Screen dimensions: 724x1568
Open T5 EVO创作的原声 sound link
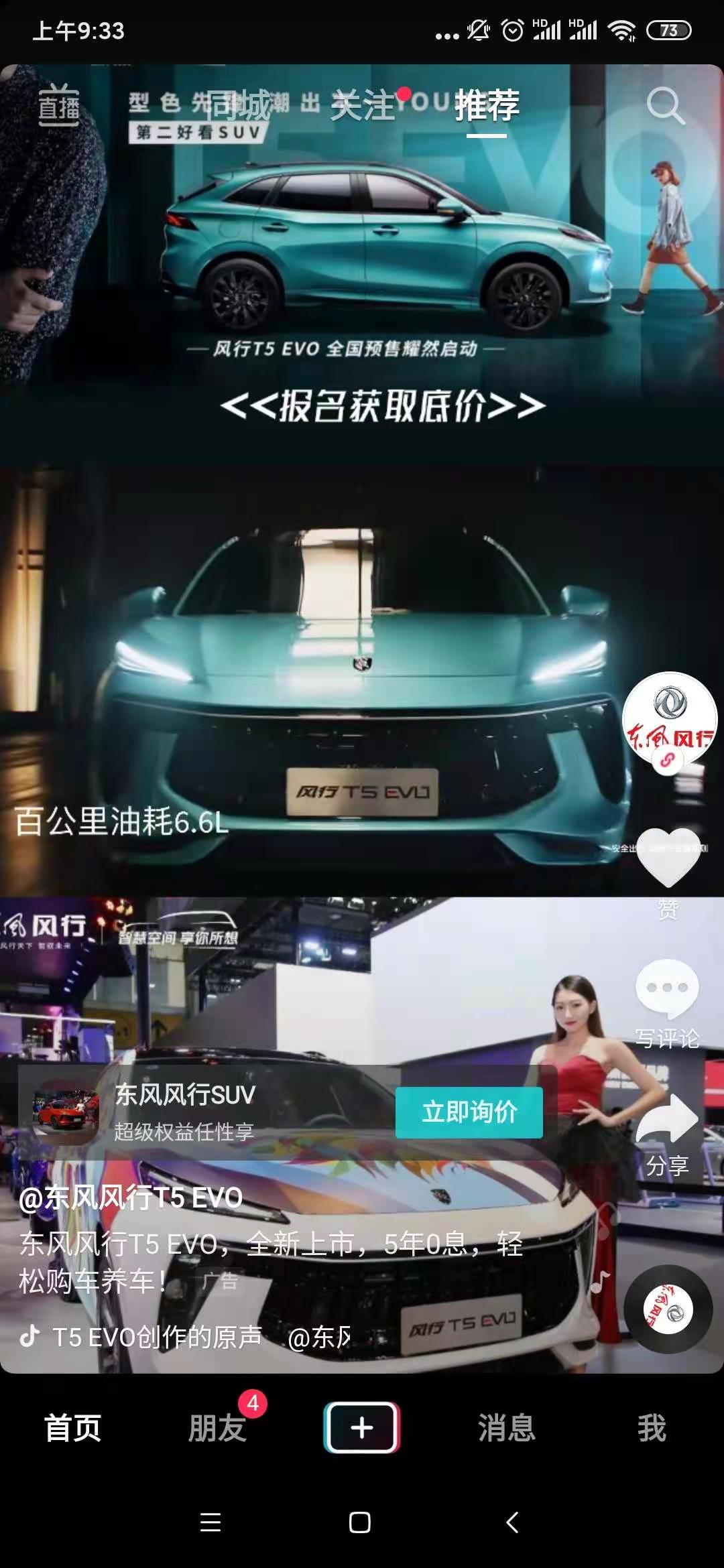point(158,1337)
